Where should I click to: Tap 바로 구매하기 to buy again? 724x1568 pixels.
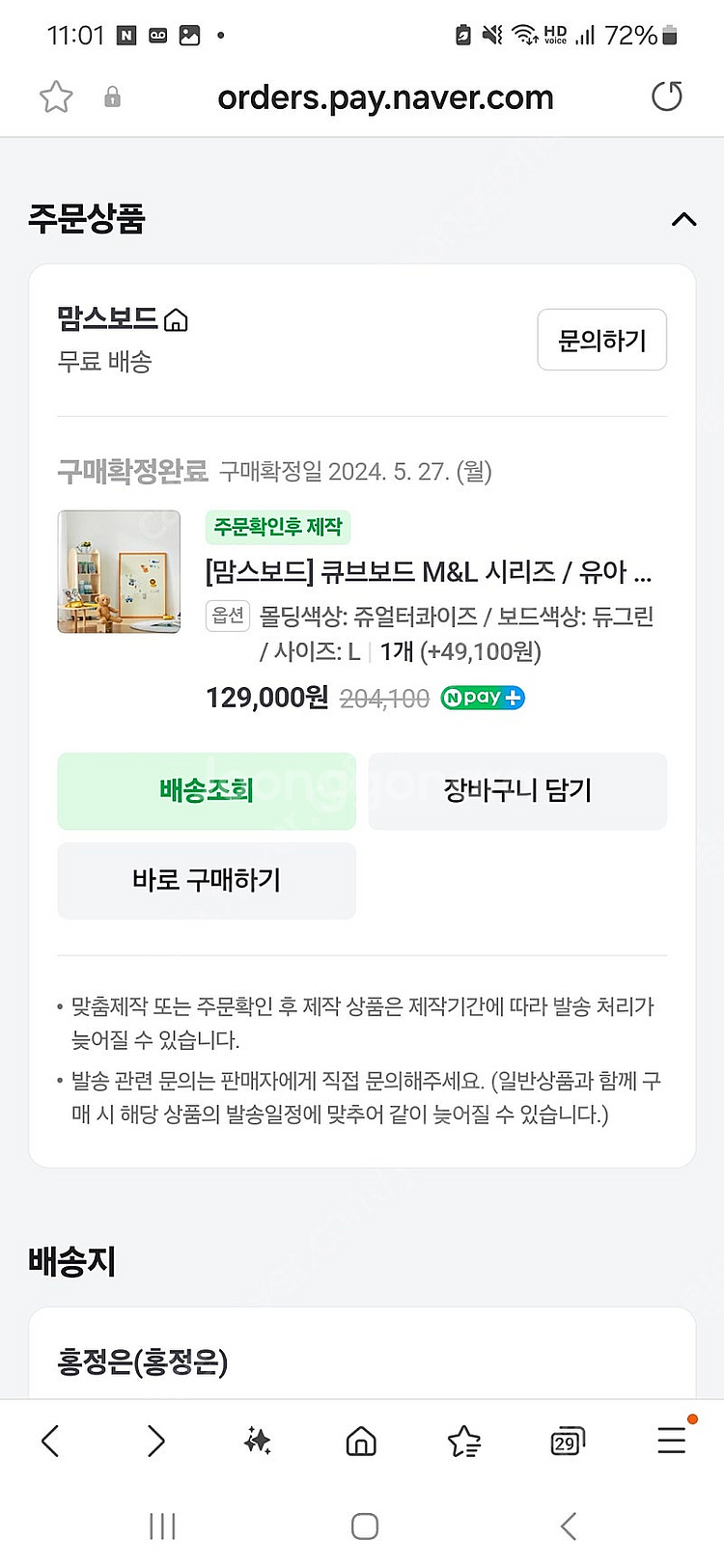point(207,880)
